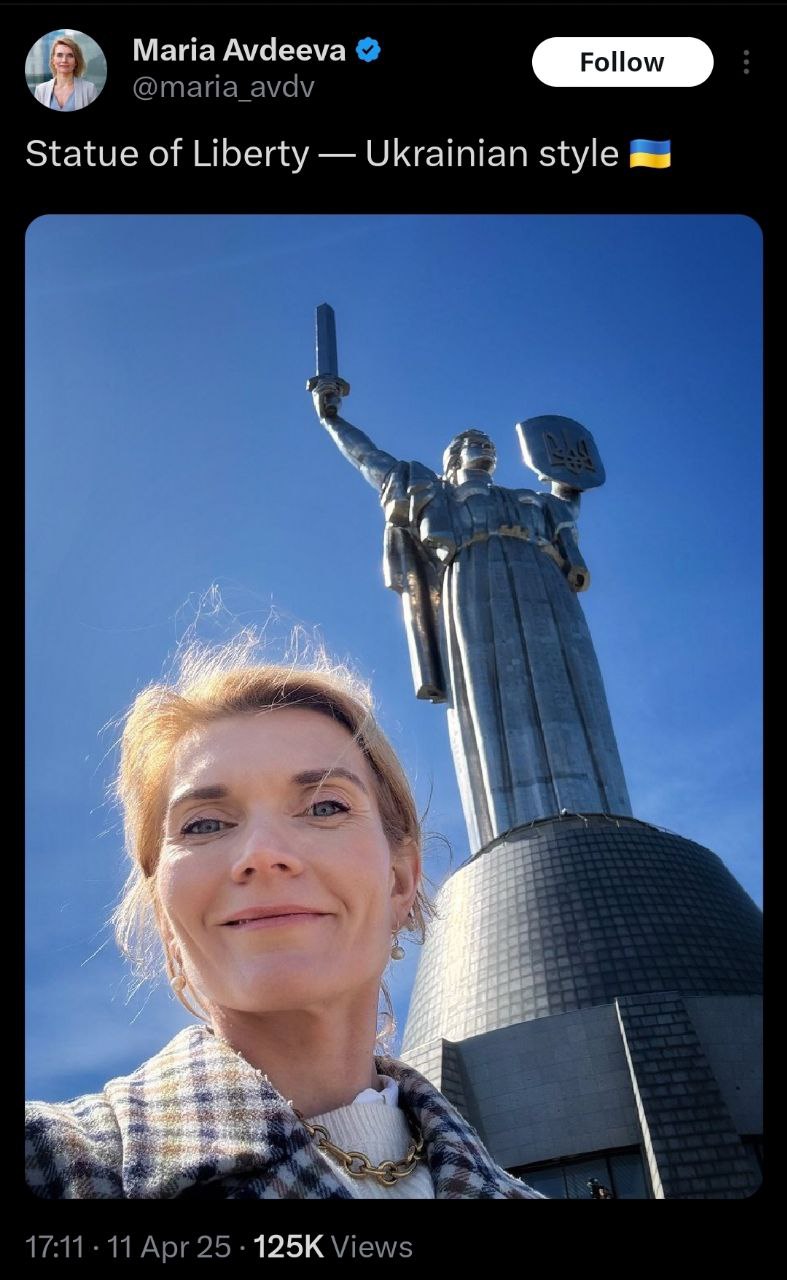Open the @maria_avdv handle
This screenshot has height=1280, width=787.
[x=223, y=88]
